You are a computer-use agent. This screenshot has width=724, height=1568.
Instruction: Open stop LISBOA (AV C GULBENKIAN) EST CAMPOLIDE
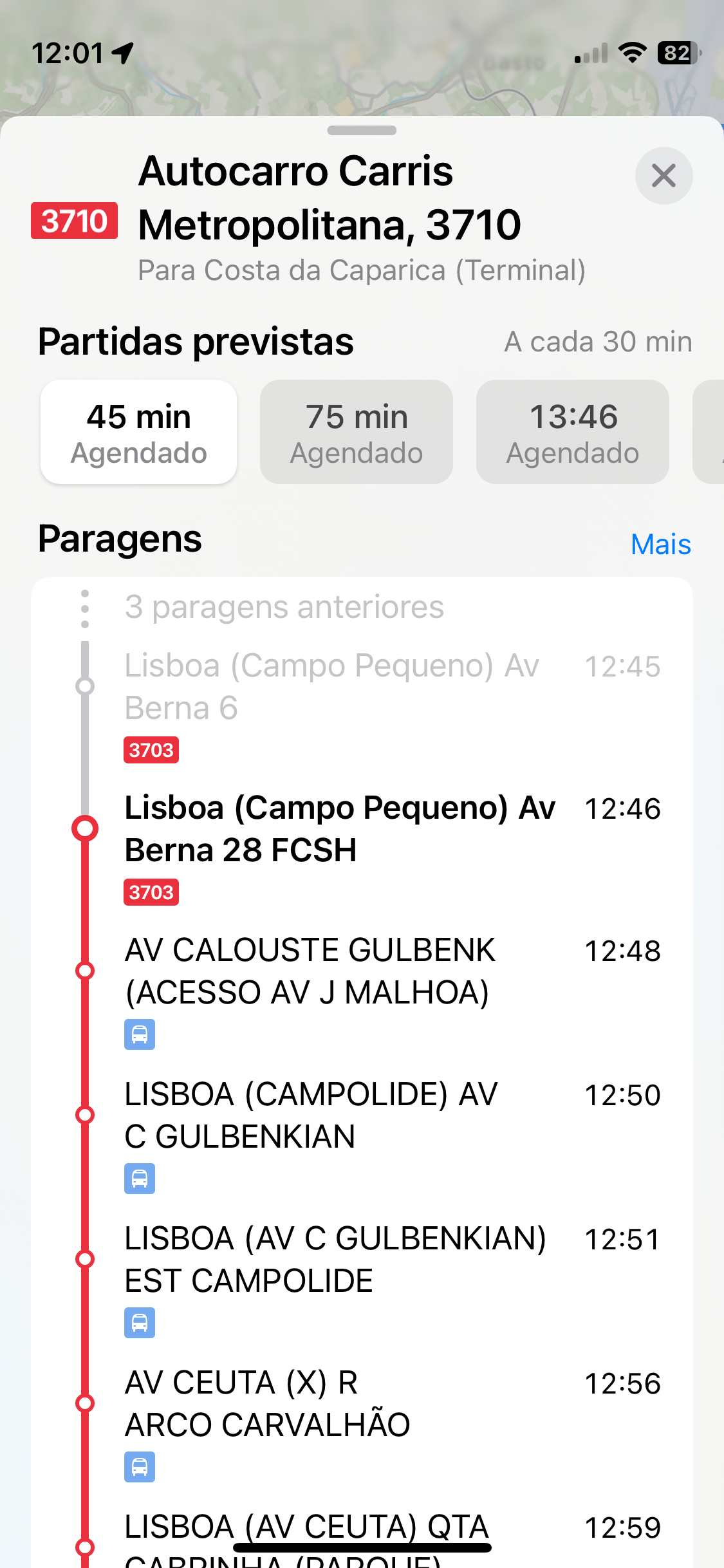(x=362, y=1280)
